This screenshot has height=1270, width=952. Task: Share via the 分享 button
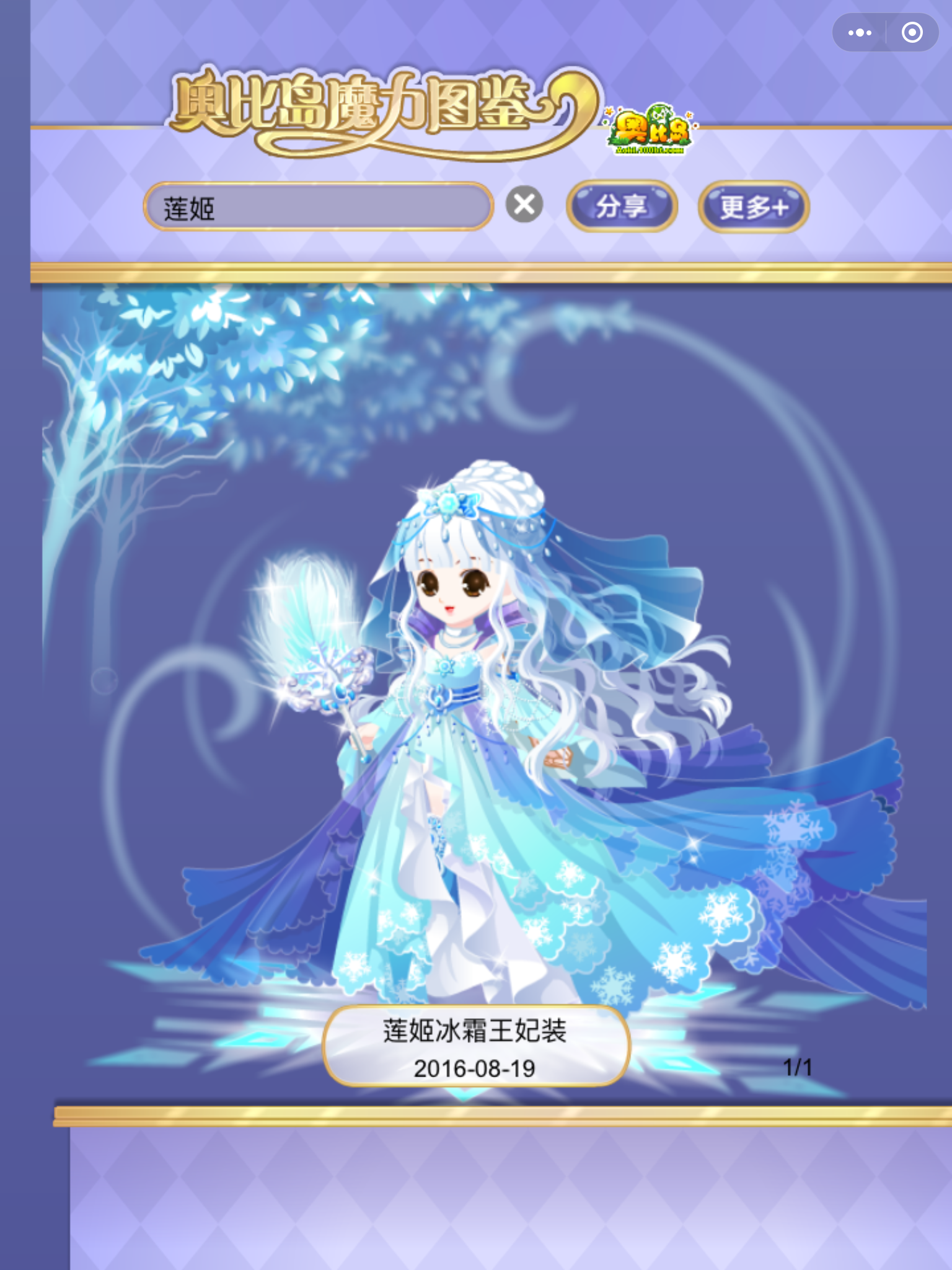click(x=622, y=206)
